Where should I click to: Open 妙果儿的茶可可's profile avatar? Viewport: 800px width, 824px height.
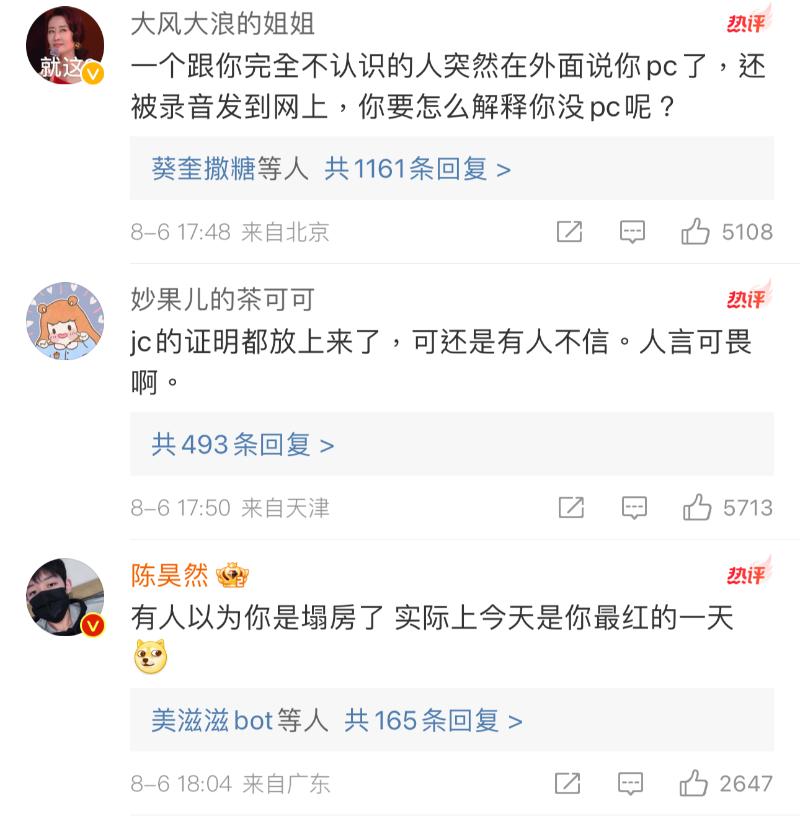pyautogui.click(x=65, y=322)
